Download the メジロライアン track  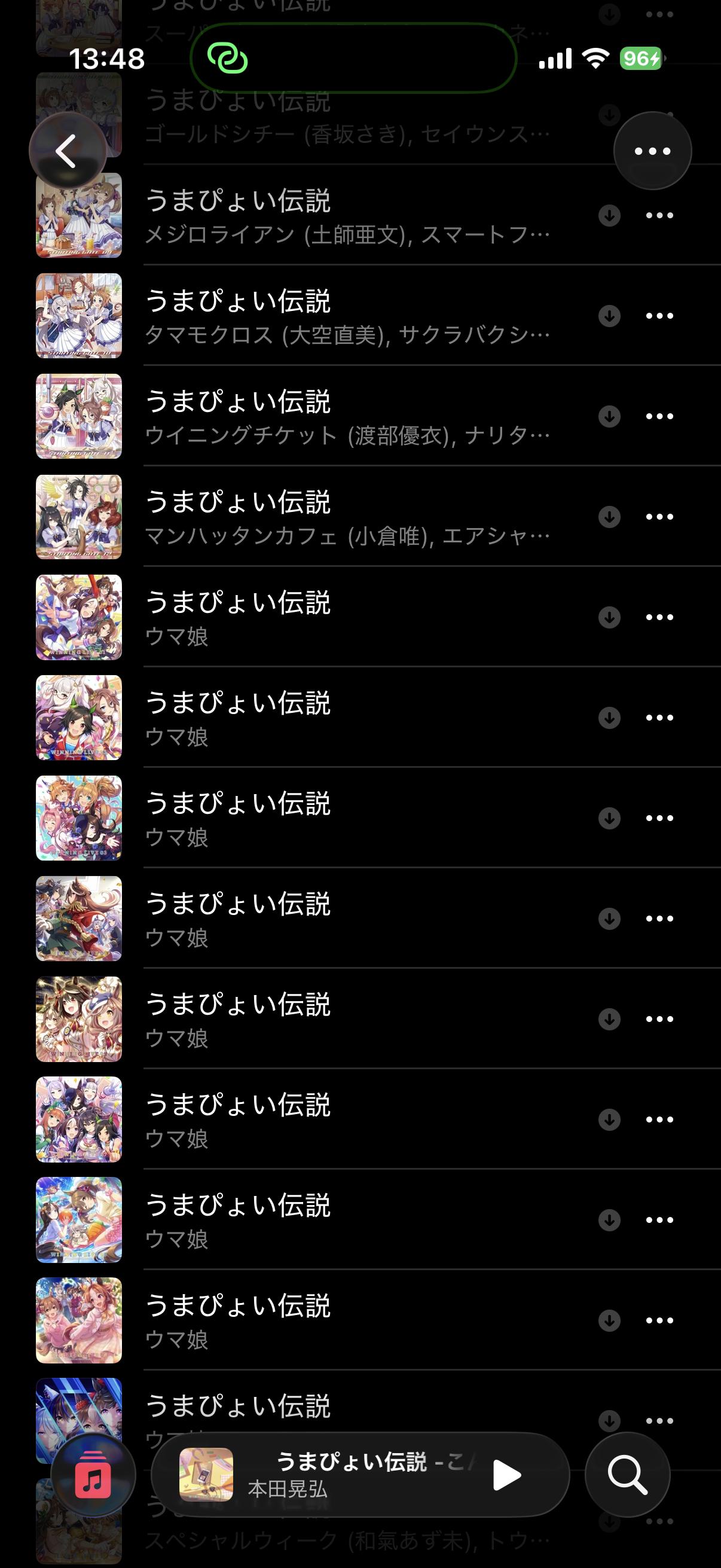tap(609, 215)
